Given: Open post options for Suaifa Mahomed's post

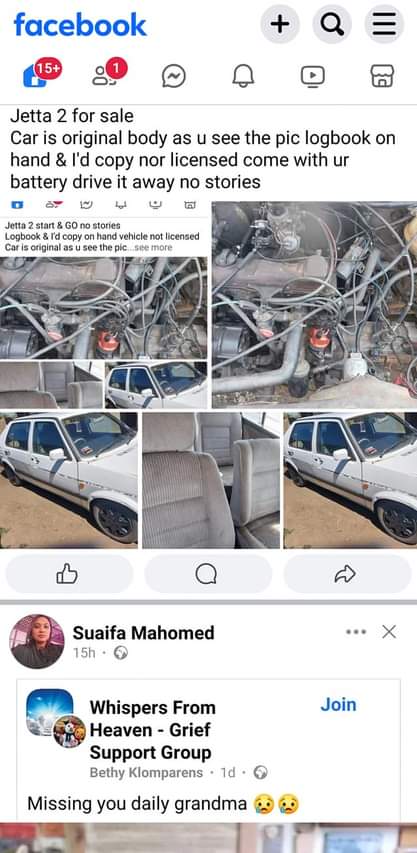Looking at the screenshot, I should click(x=356, y=632).
